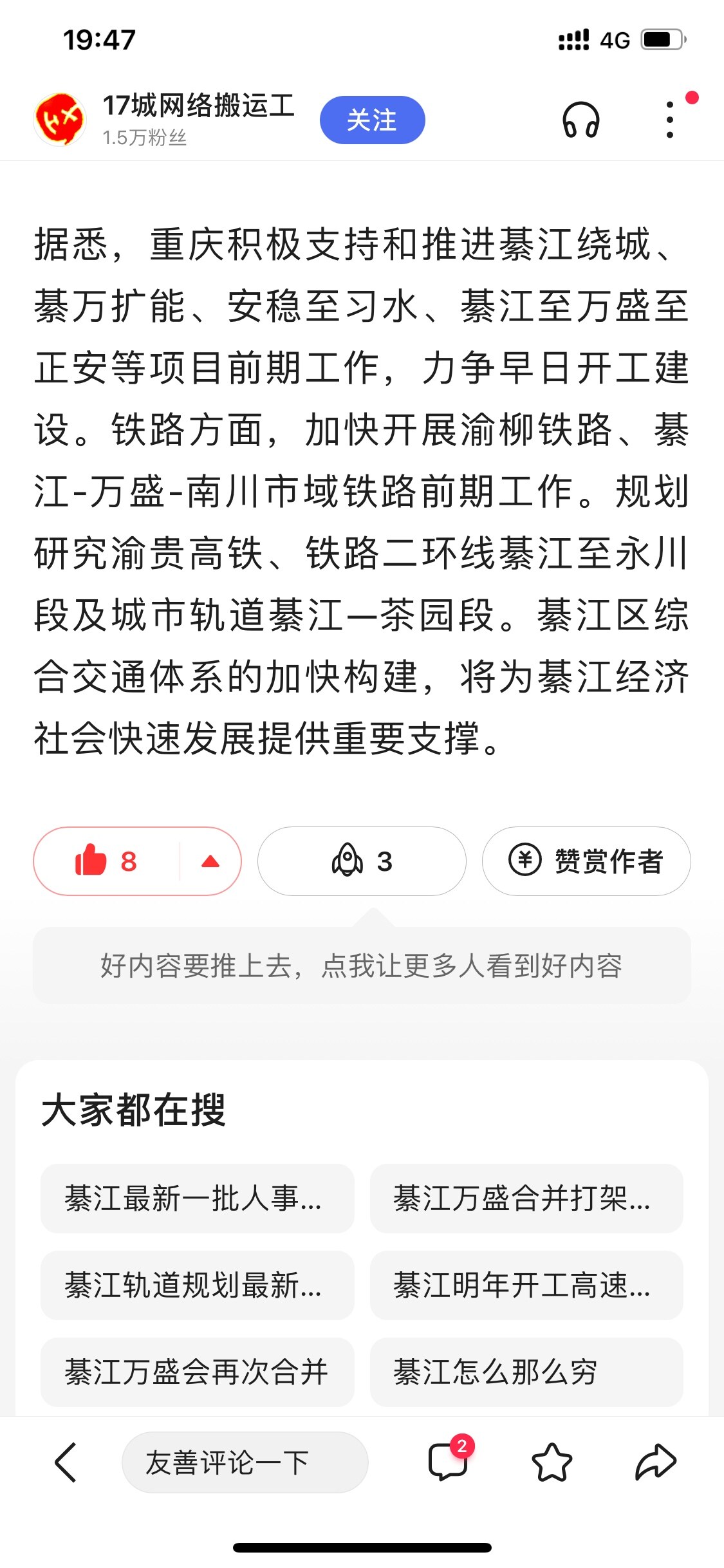Search 綦江万盛合并打架 suggestion

(526, 1199)
